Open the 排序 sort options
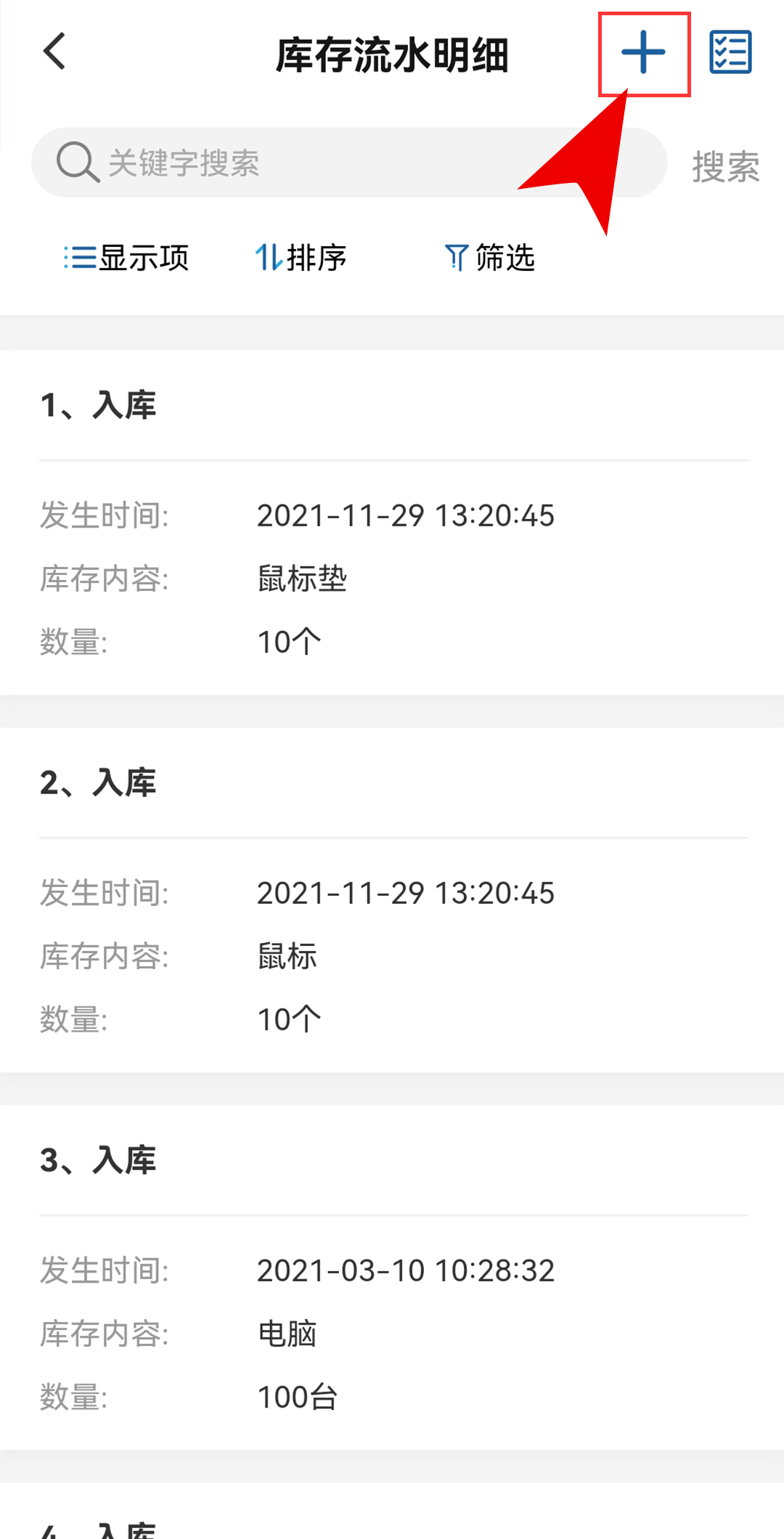The width and height of the screenshot is (784, 1539). coord(301,258)
